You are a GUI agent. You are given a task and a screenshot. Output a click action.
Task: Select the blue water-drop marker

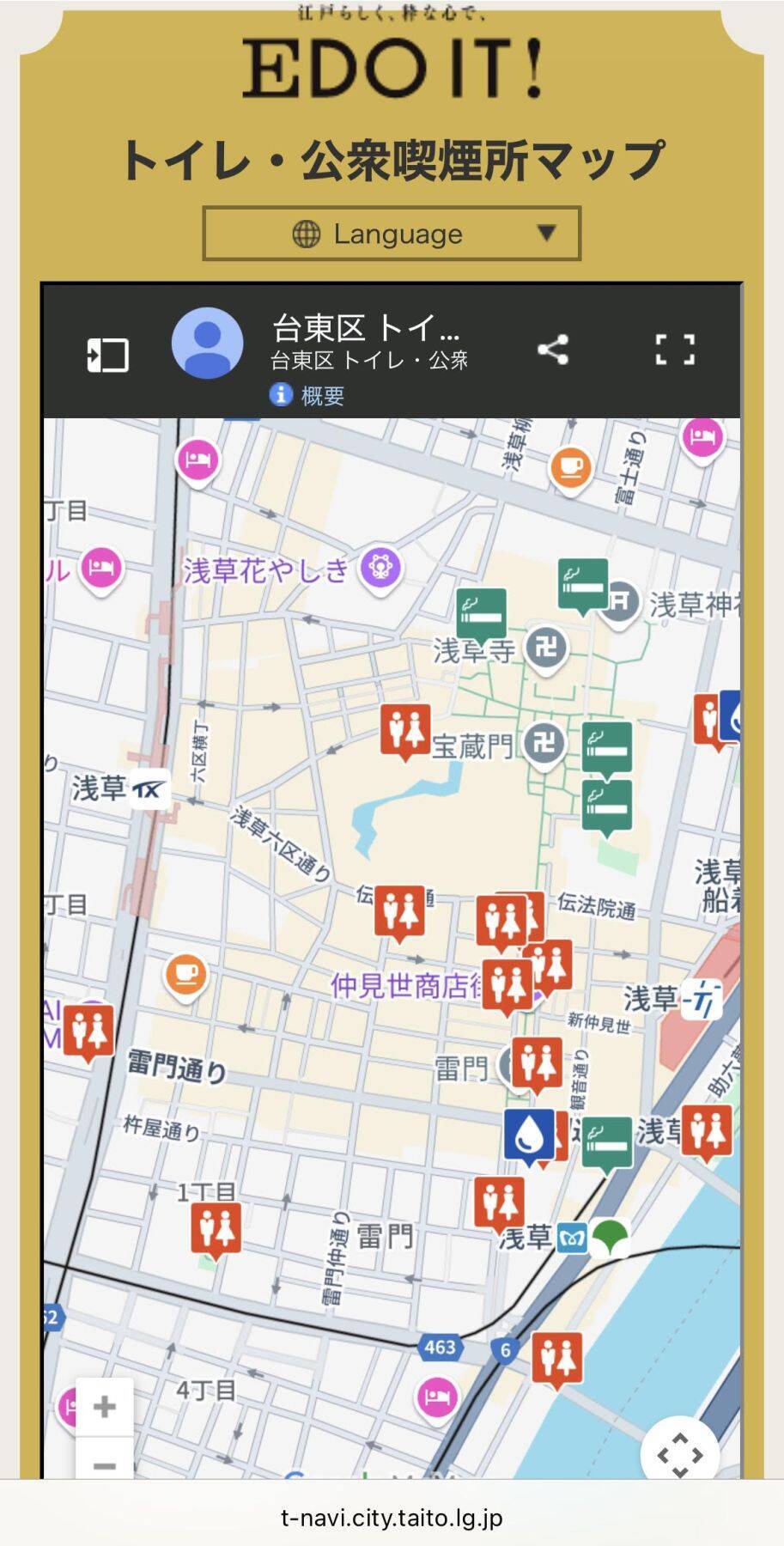(528, 1135)
